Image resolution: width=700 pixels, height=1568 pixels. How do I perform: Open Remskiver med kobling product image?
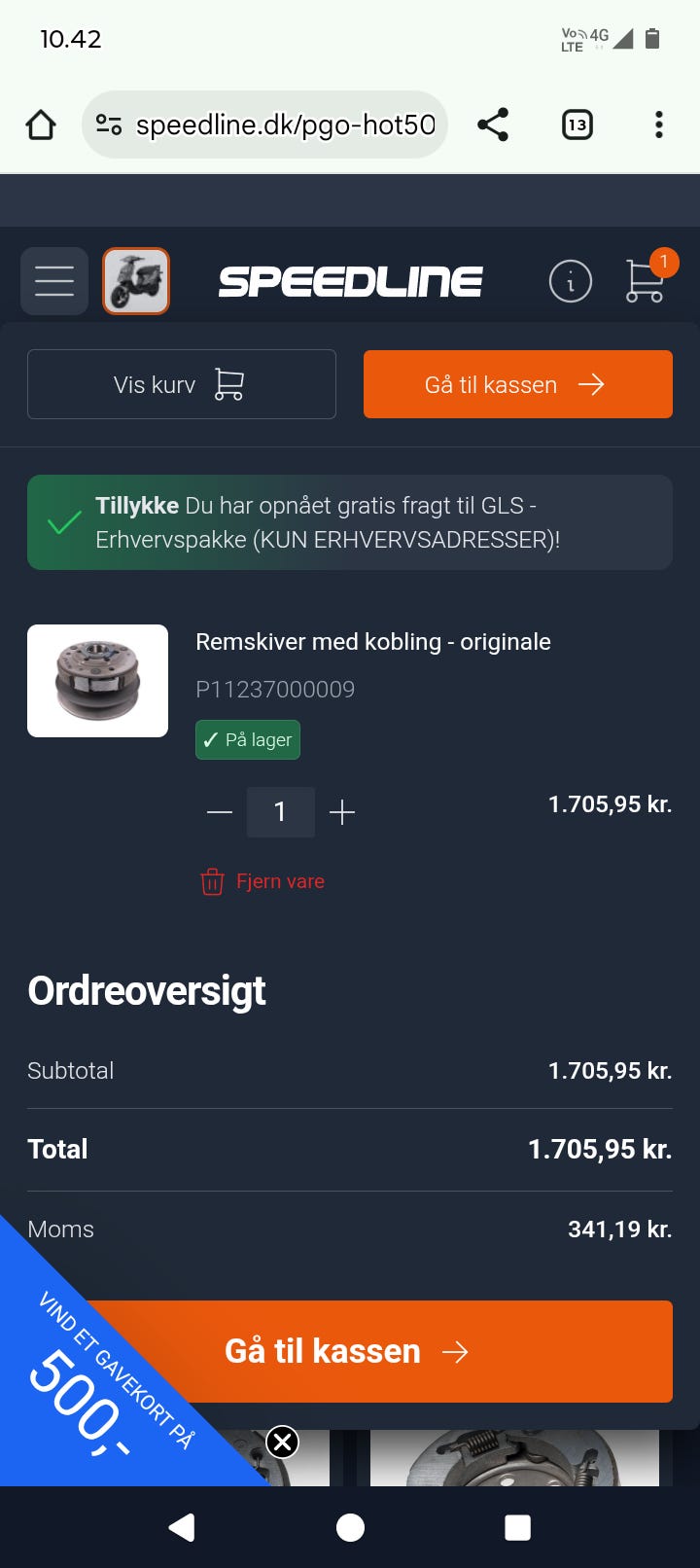(97, 681)
